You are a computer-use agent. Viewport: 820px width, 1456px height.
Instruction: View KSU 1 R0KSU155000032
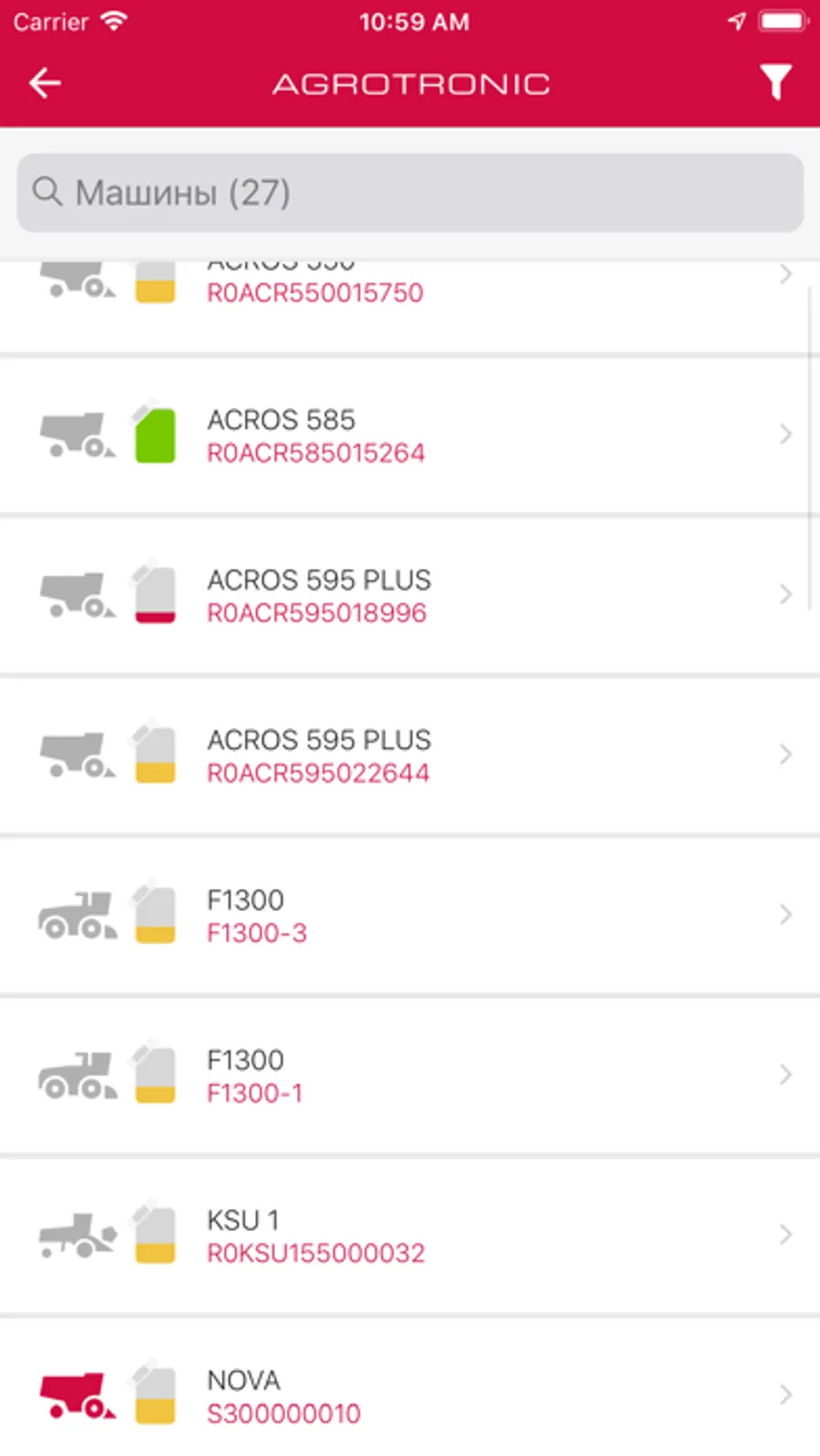click(410, 1236)
